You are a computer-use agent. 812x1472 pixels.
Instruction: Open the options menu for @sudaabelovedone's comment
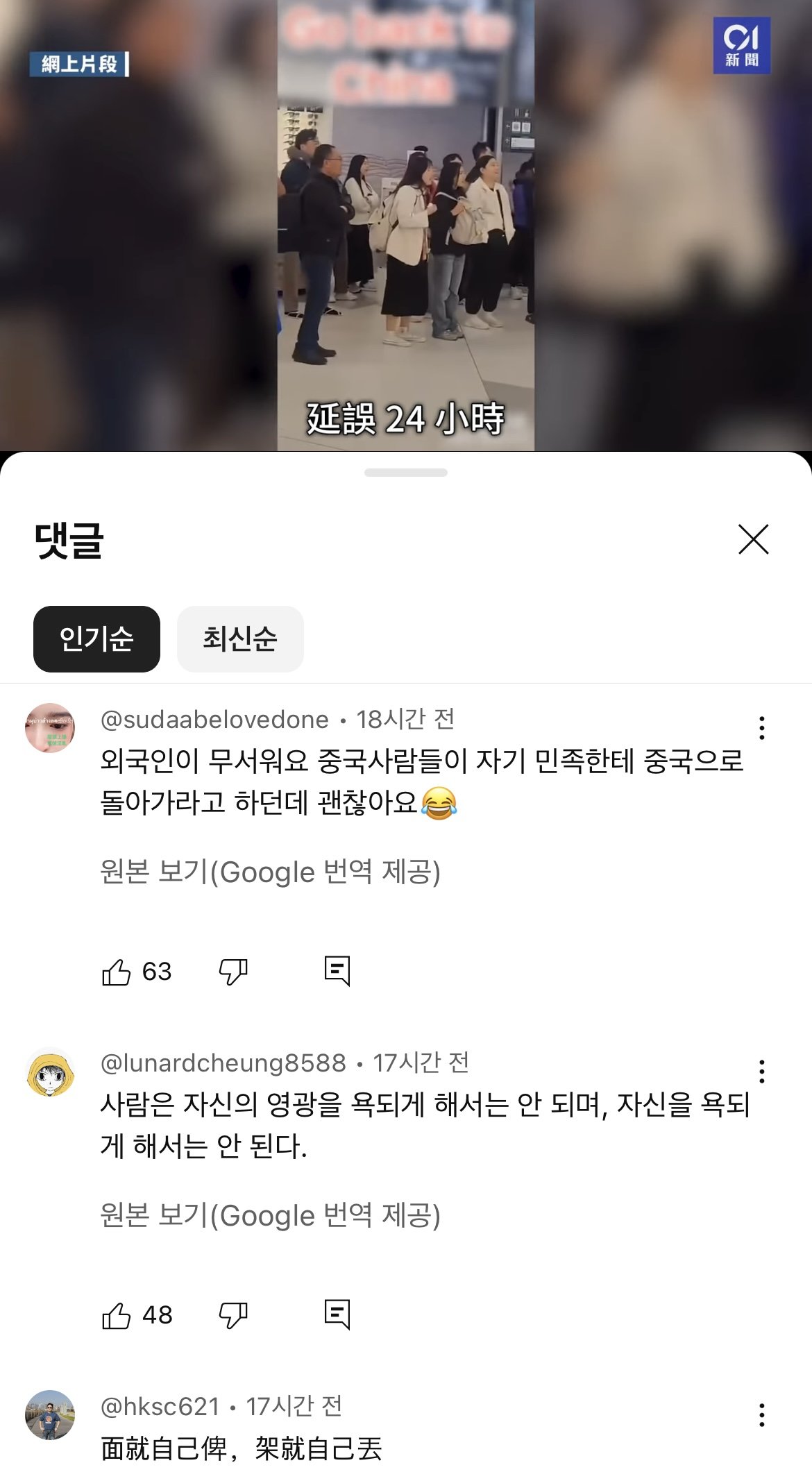(x=761, y=728)
